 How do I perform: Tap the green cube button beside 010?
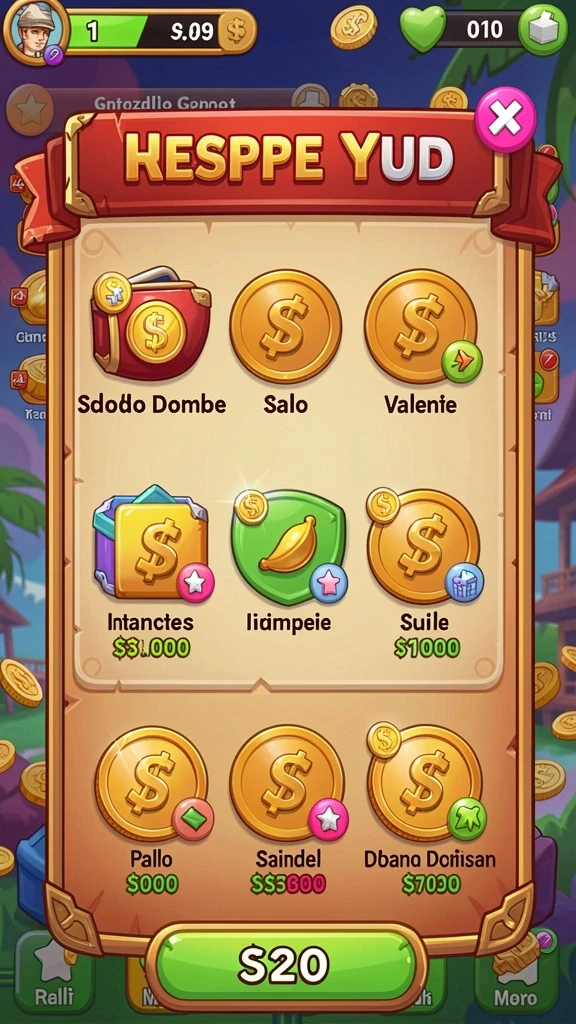(x=543, y=30)
